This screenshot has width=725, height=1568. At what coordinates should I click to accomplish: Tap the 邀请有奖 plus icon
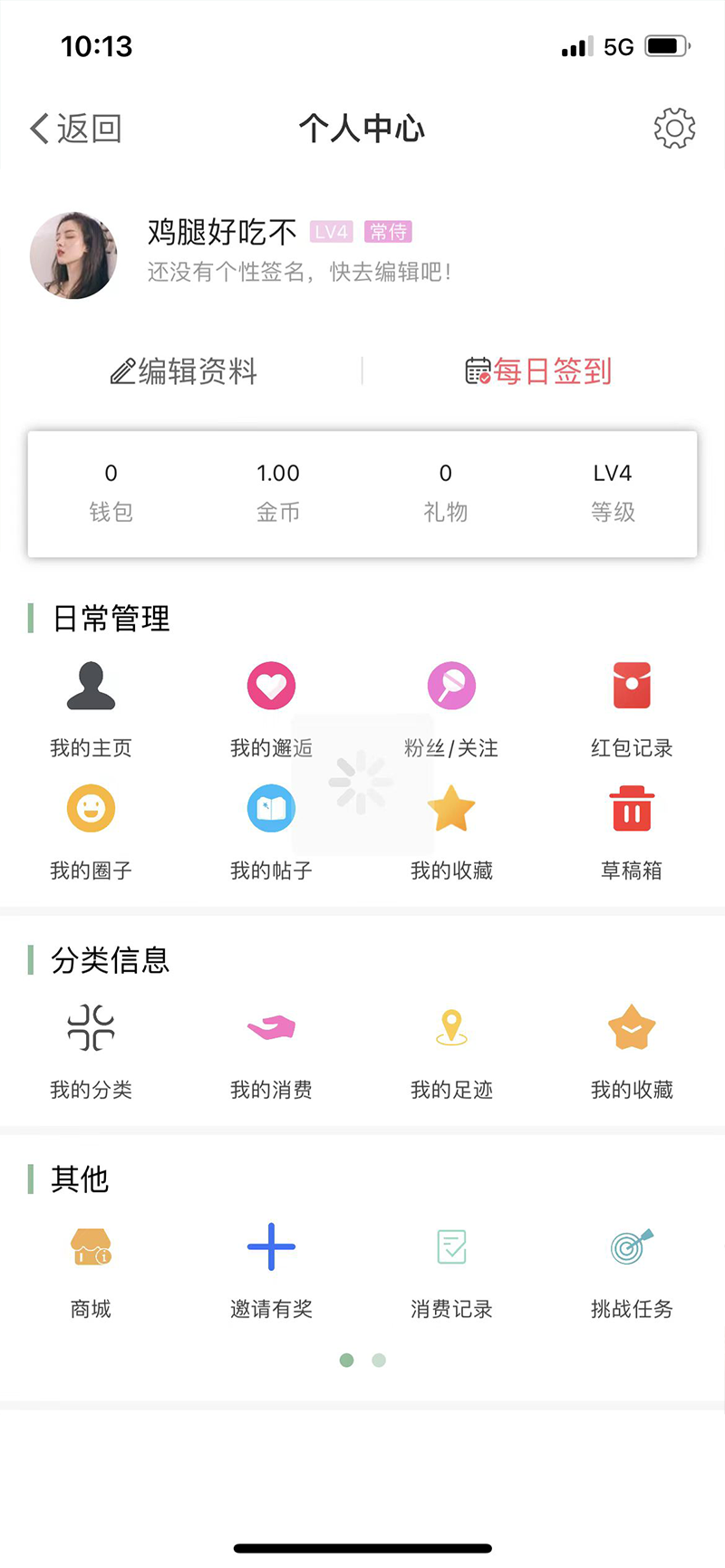(x=271, y=1246)
